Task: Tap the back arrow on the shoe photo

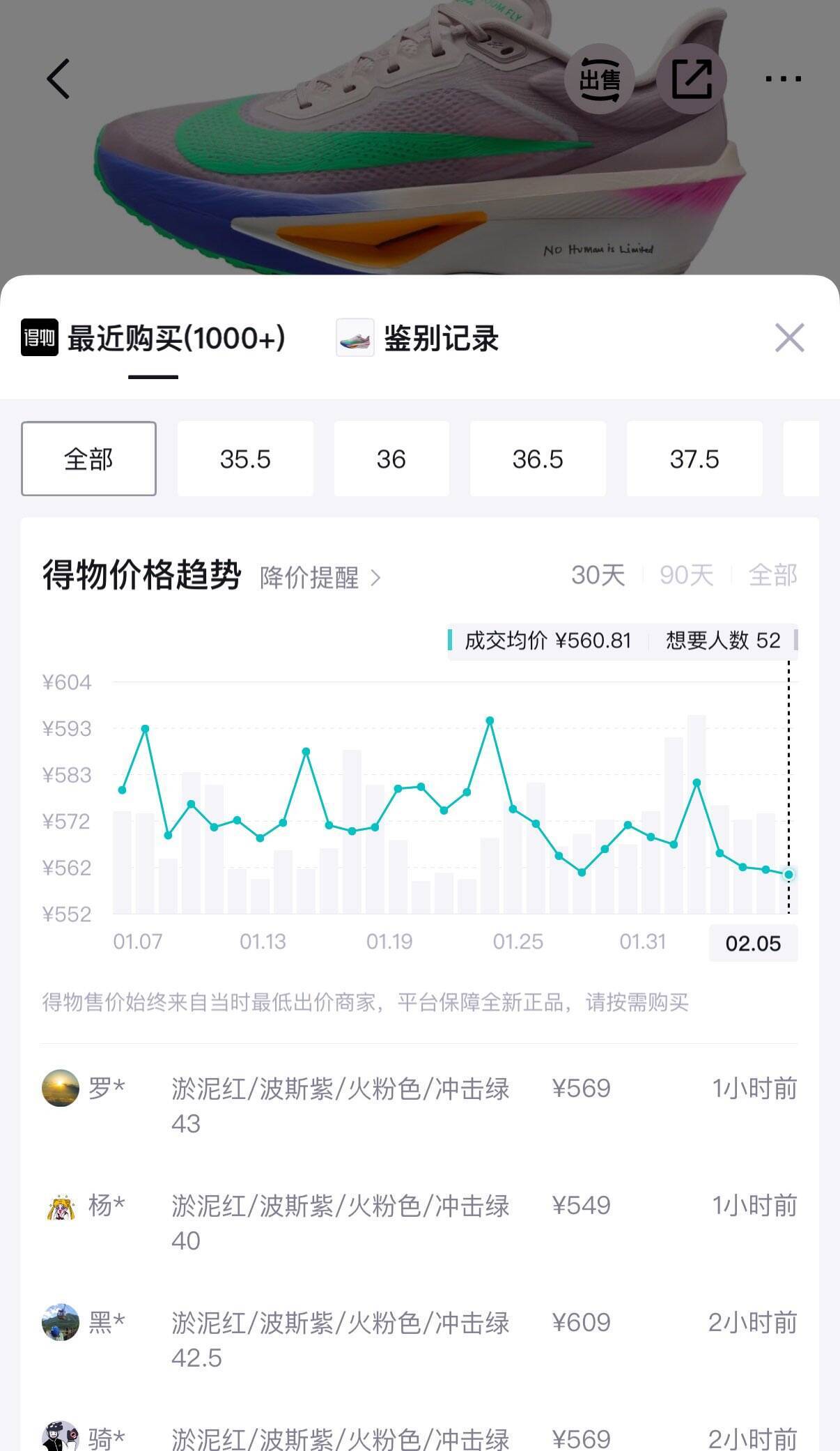Action: 59,78
